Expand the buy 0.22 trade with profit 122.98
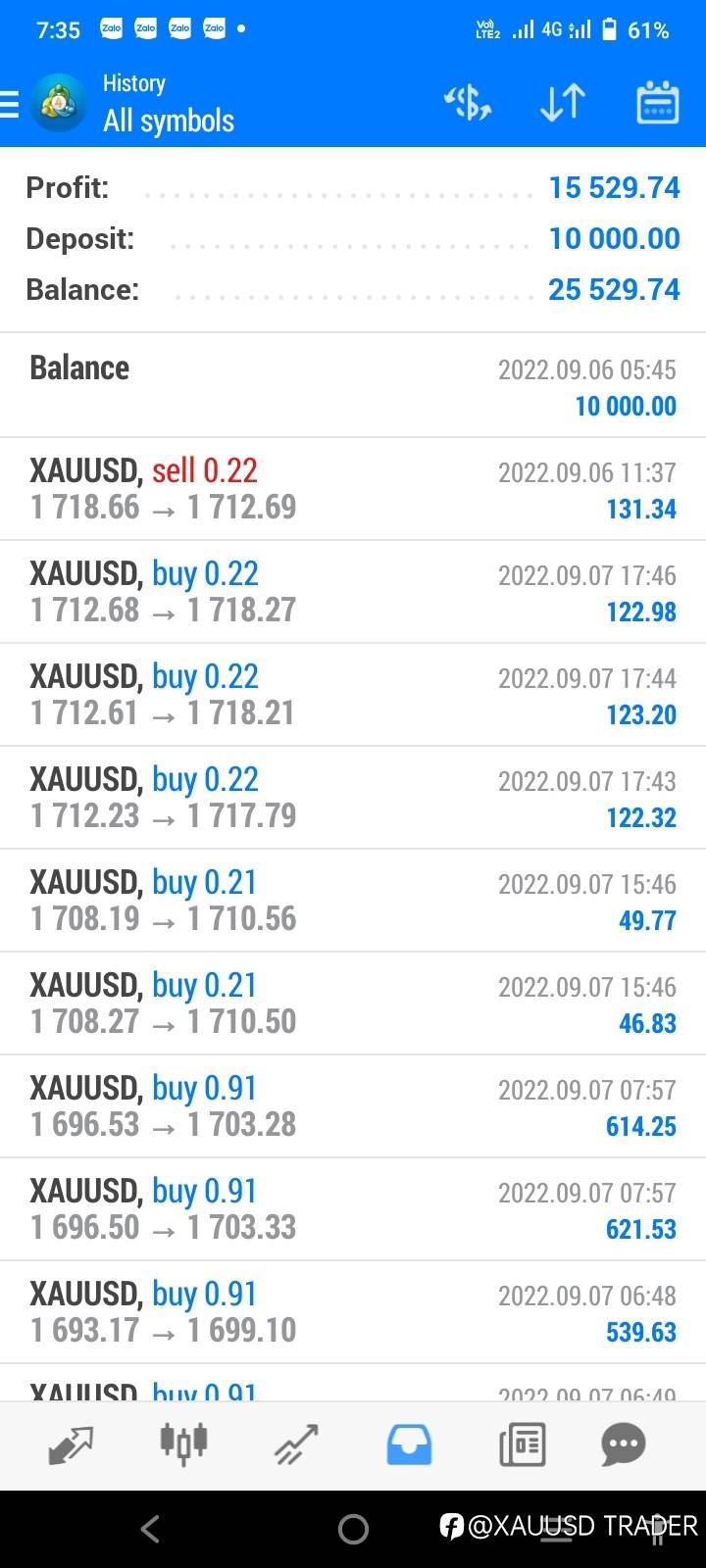Image resolution: width=706 pixels, height=1568 pixels. coord(353,592)
